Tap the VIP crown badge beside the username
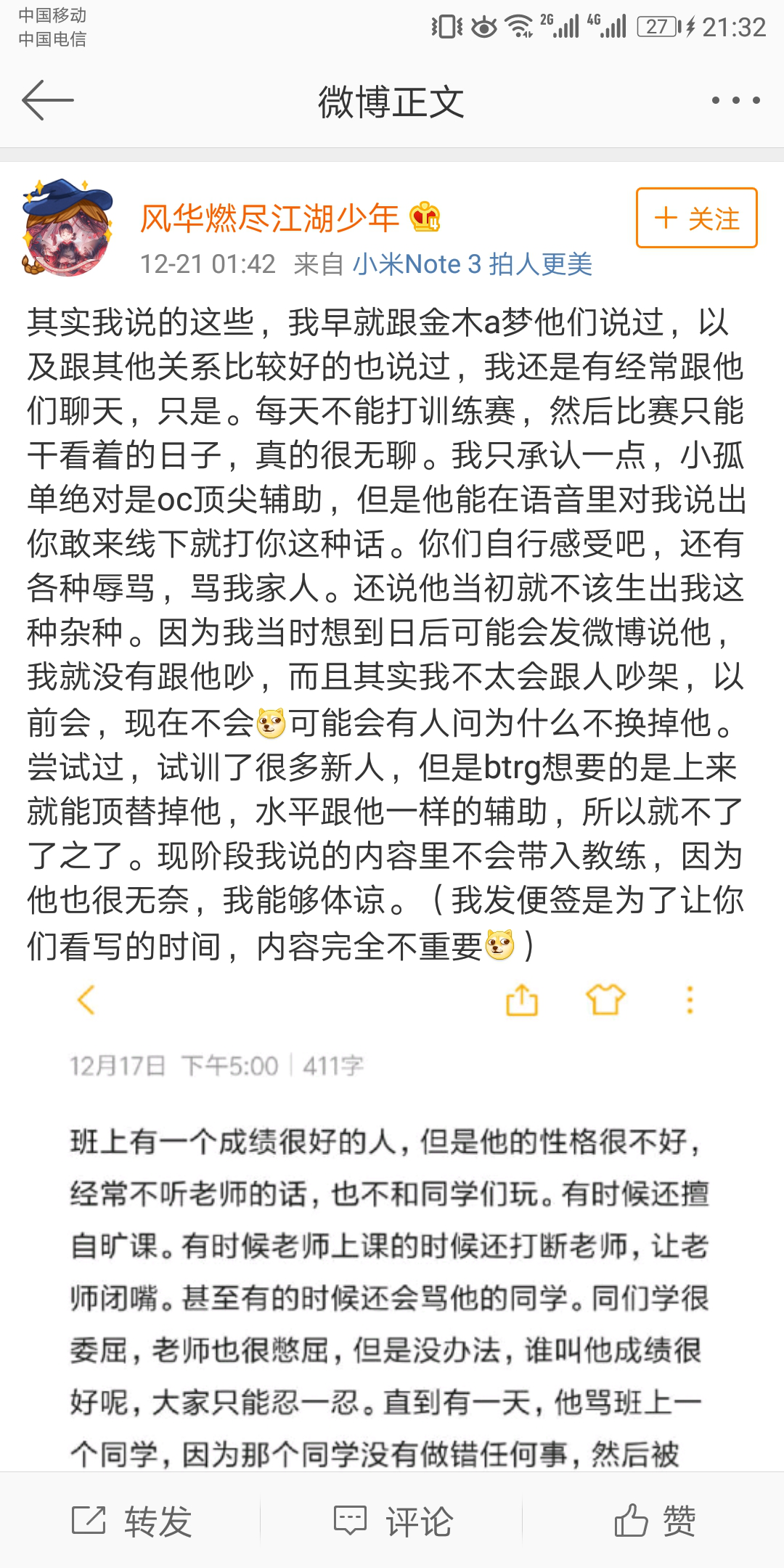This screenshot has height=1568, width=784. (426, 216)
